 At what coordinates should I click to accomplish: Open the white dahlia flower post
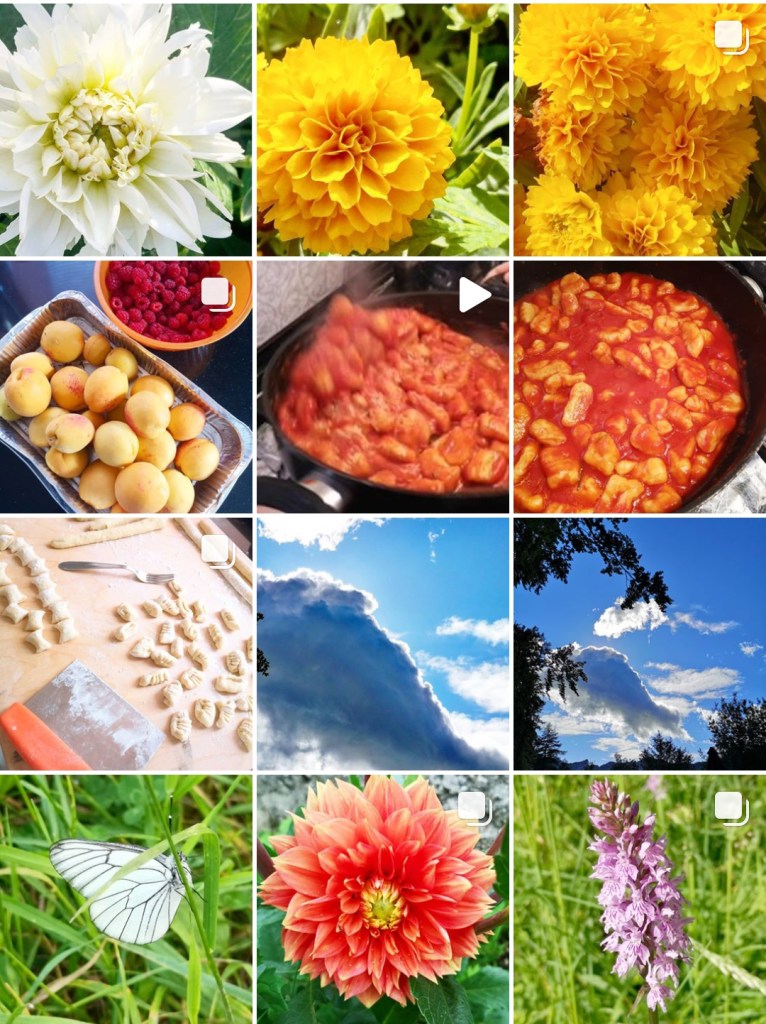(126, 128)
